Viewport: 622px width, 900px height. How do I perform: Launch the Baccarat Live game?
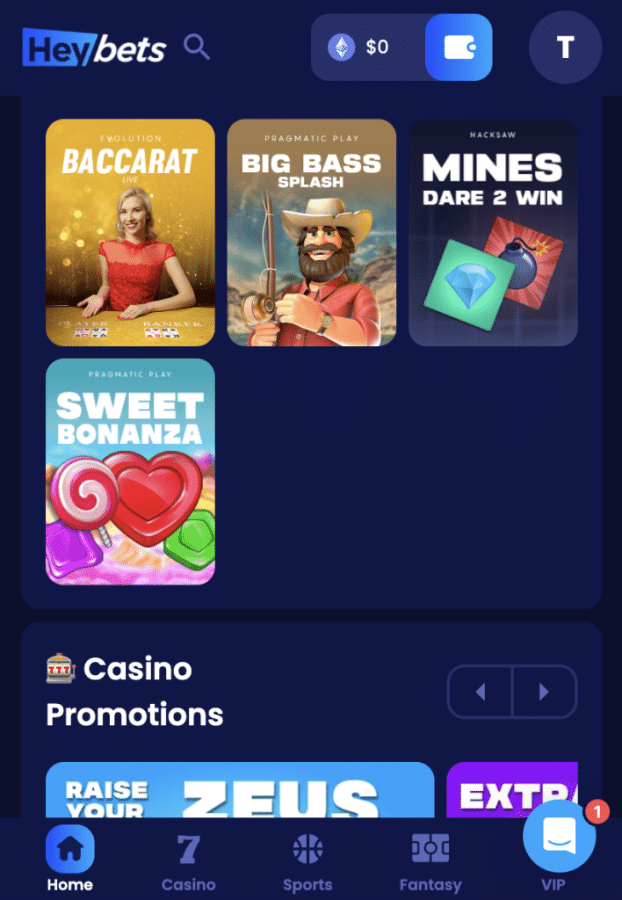pos(130,232)
